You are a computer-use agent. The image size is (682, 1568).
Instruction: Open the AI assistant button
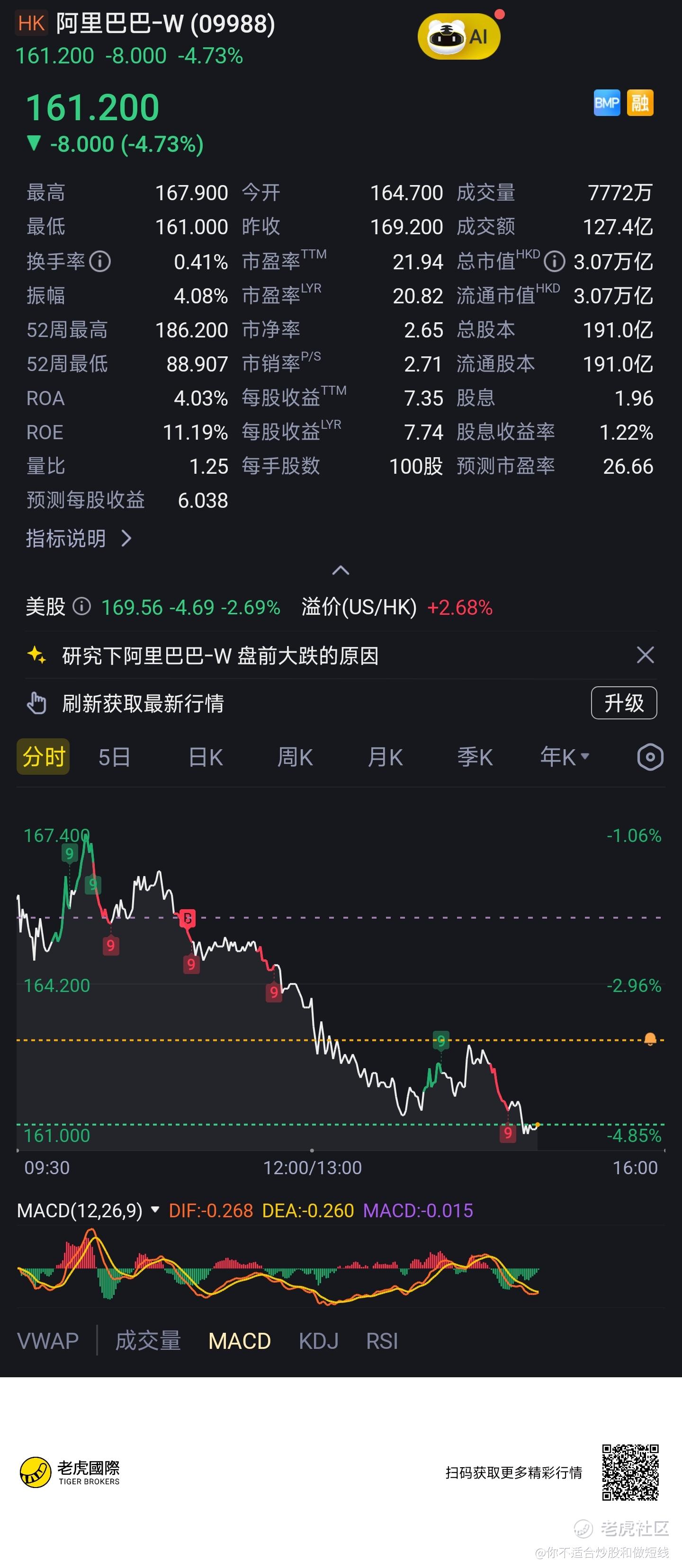[458, 36]
